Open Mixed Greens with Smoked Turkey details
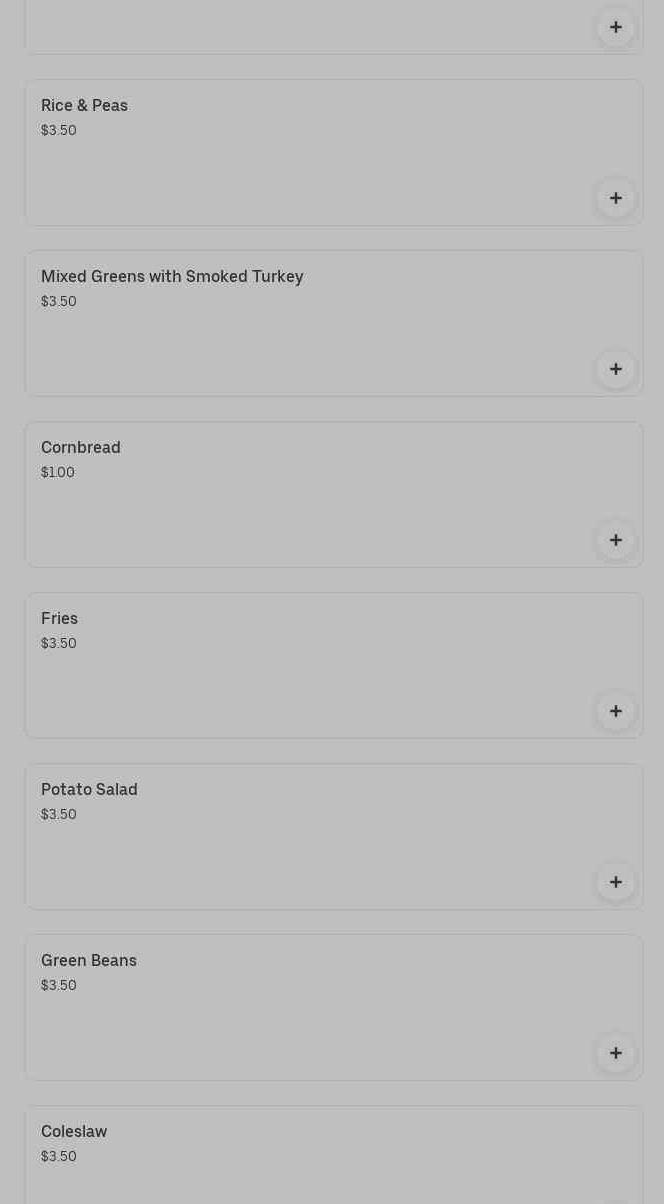The image size is (664, 1204). click(300, 322)
